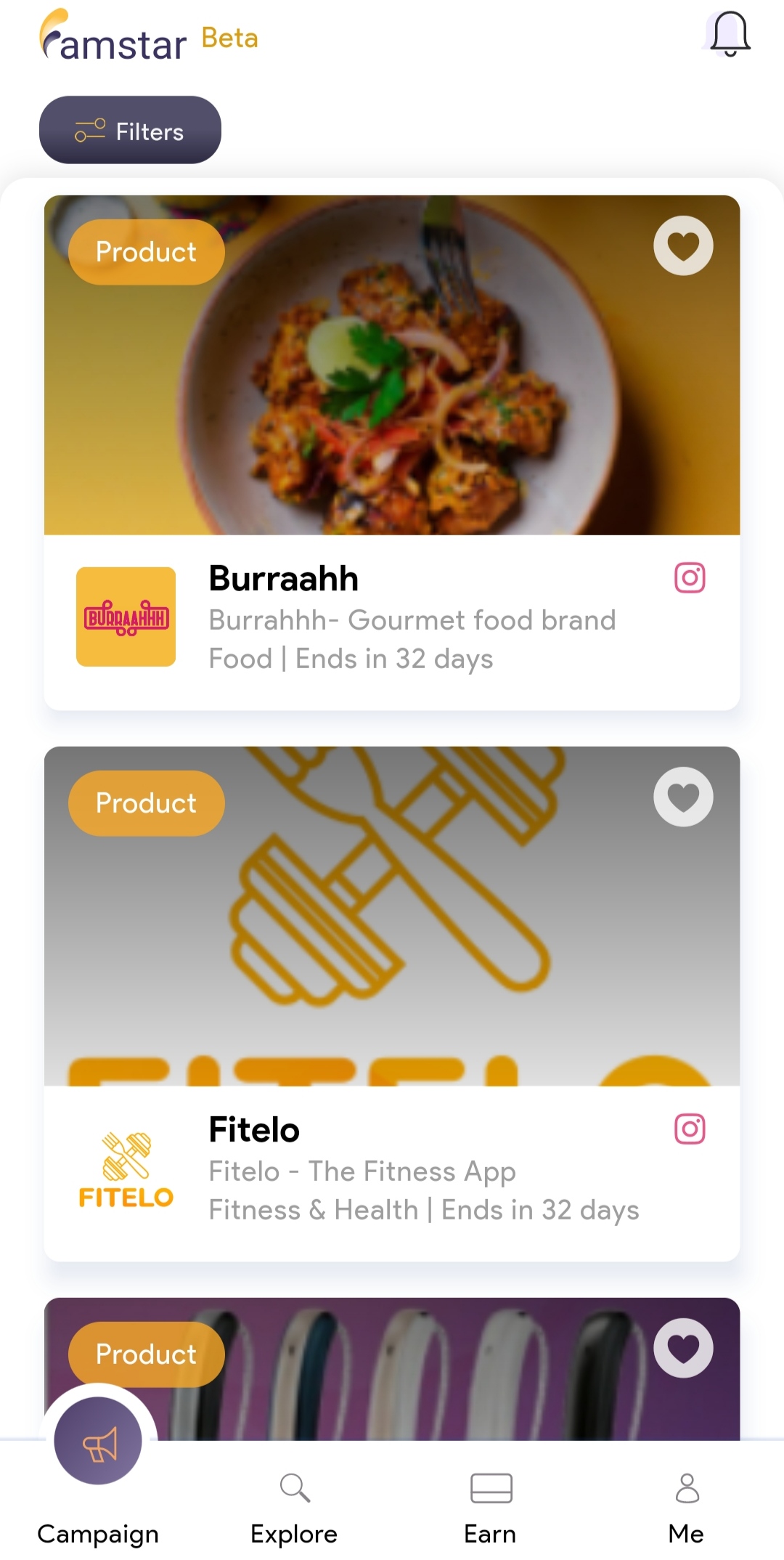The width and height of the screenshot is (784, 1560).
Task: Favorite the headphones campaign at the bottom
Action: [683, 1348]
